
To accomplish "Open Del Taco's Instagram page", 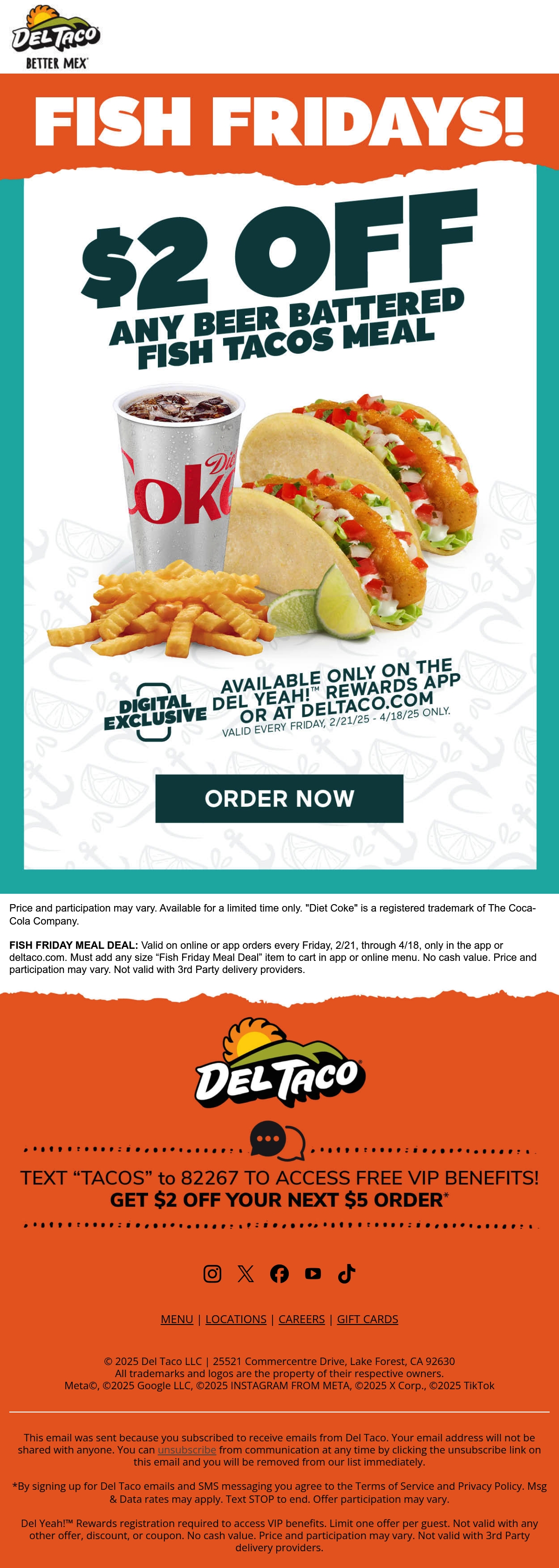I will (212, 1273).
